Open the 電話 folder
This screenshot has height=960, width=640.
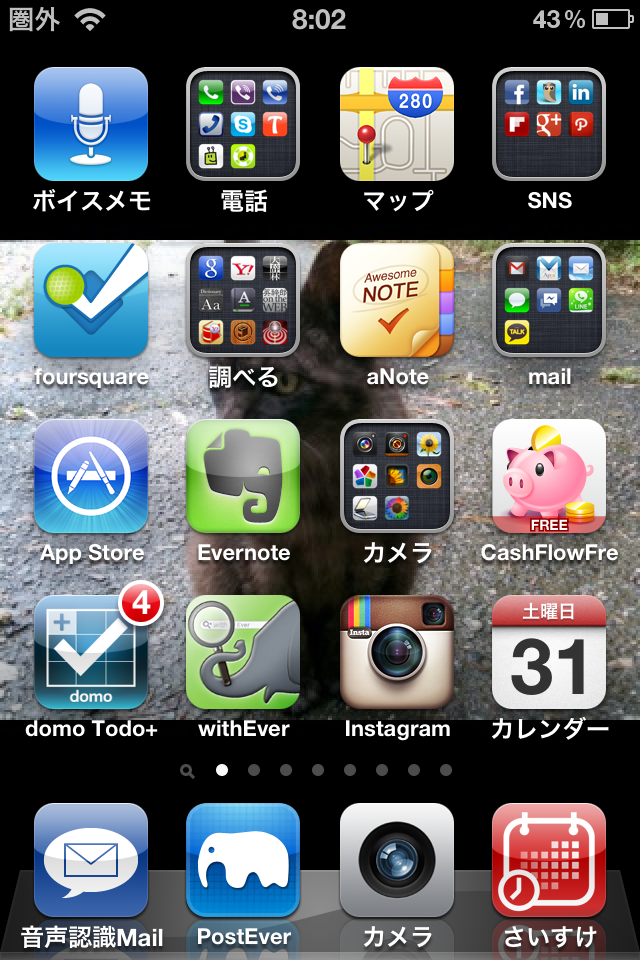click(x=243, y=124)
